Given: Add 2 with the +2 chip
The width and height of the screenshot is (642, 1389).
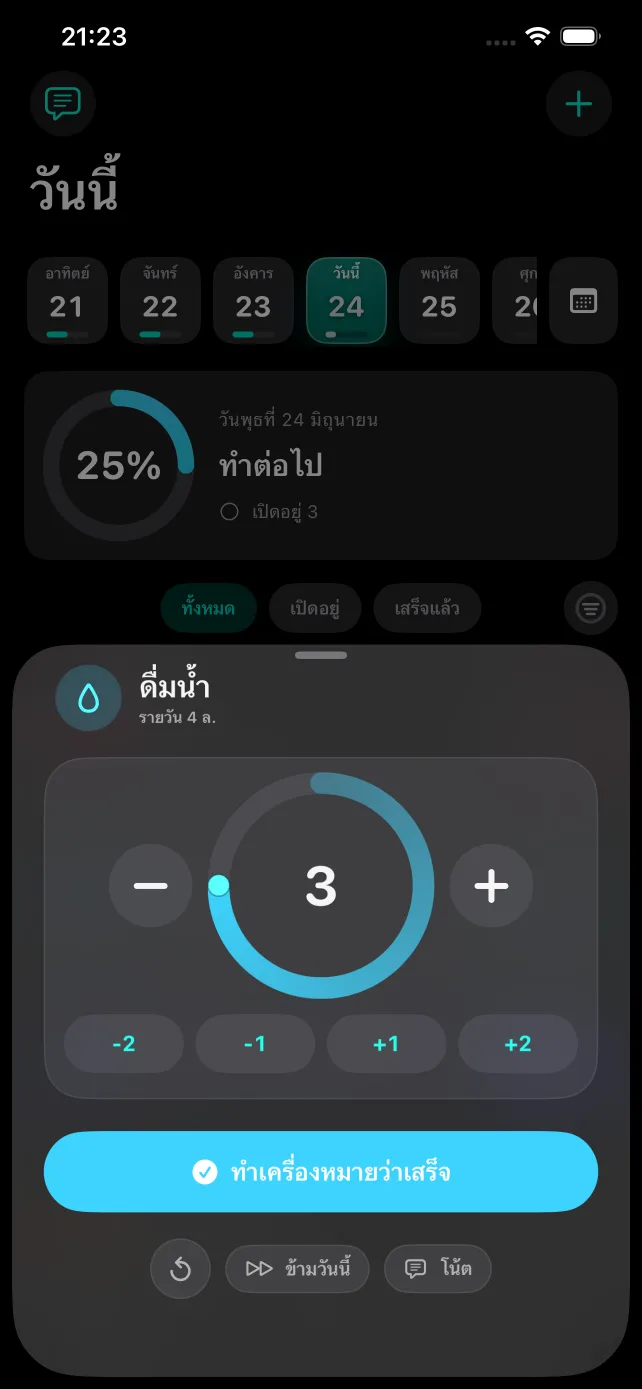Looking at the screenshot, I should (x=518, y=1044).
